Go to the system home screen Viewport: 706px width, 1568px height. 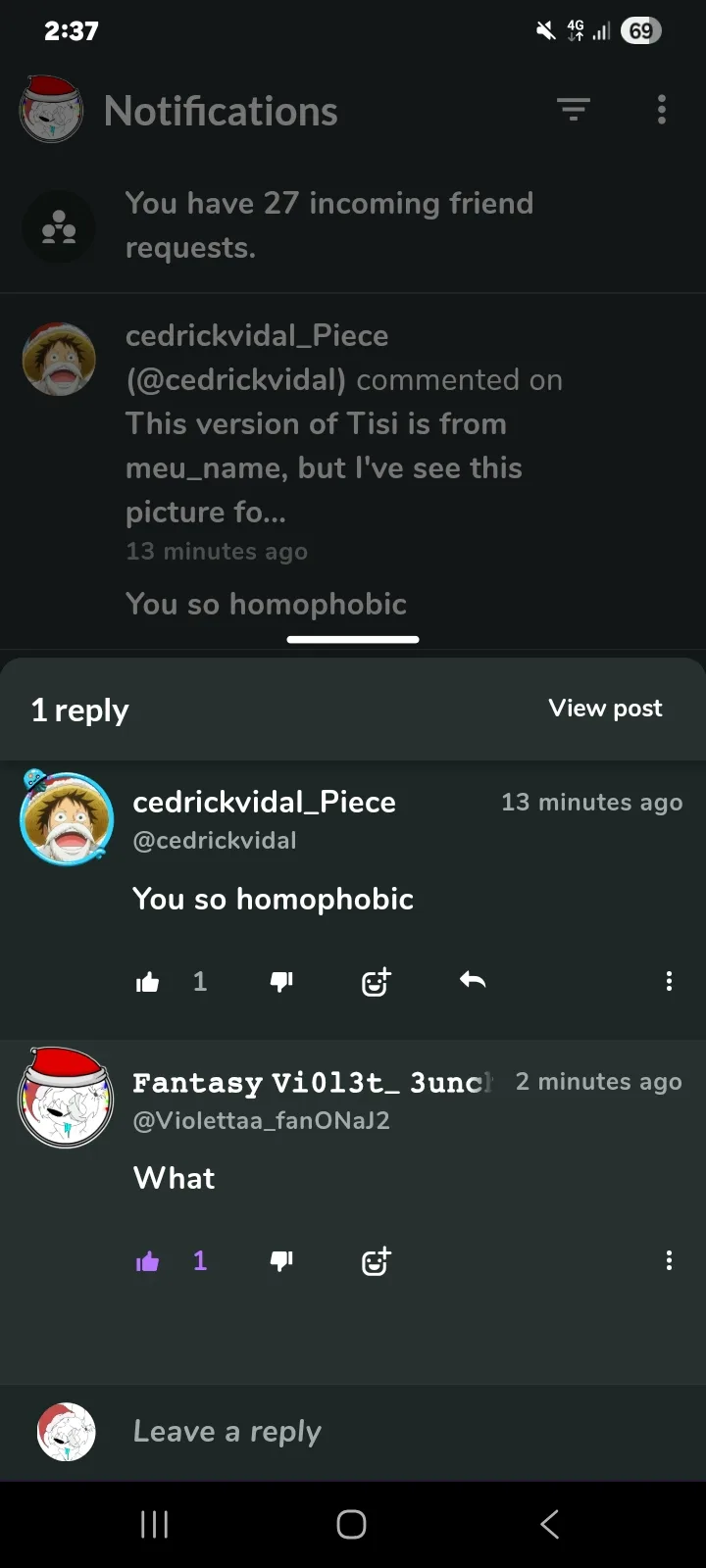pos(351,1524)
